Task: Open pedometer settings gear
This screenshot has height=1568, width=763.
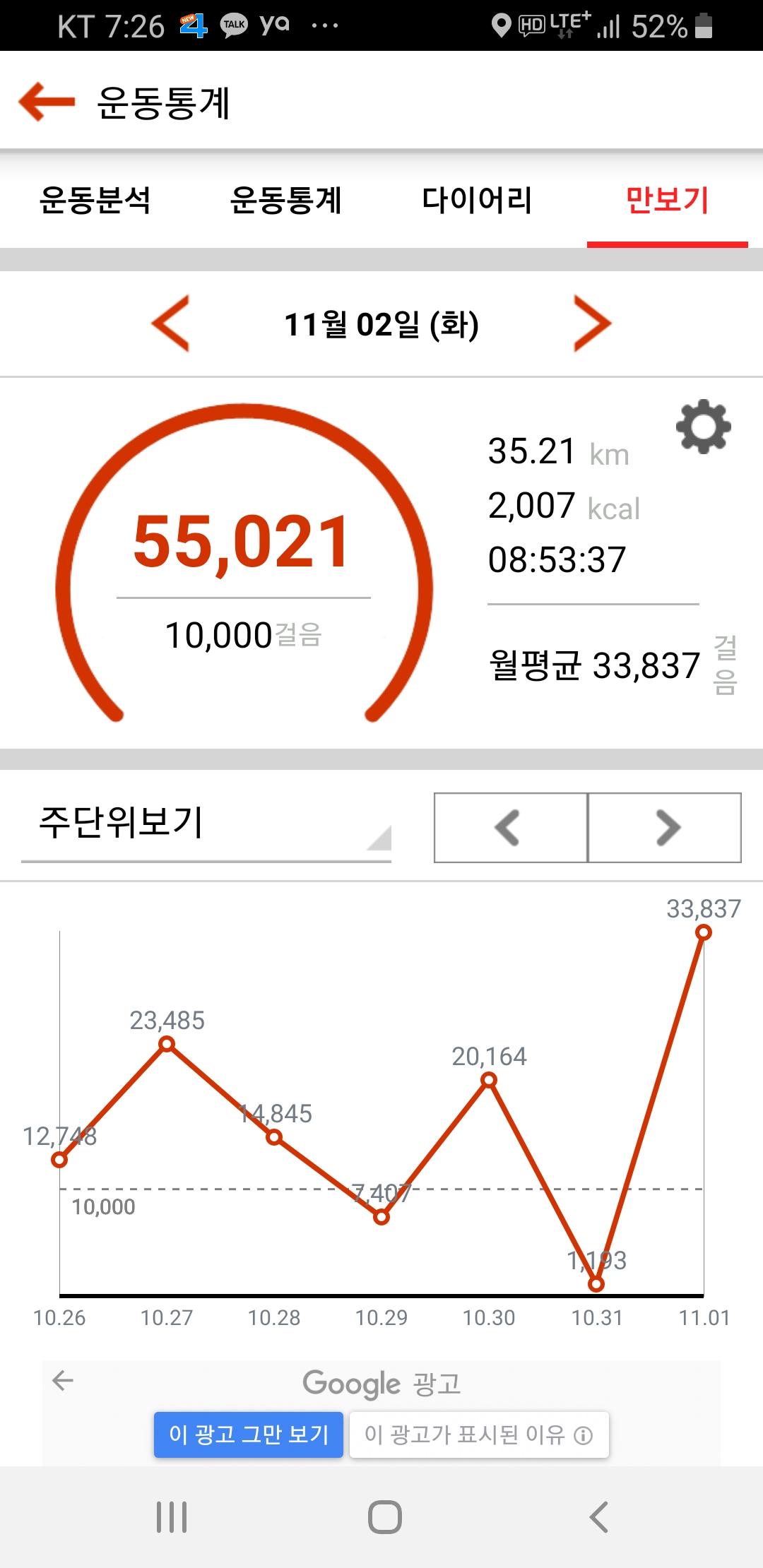Action: 703,427
